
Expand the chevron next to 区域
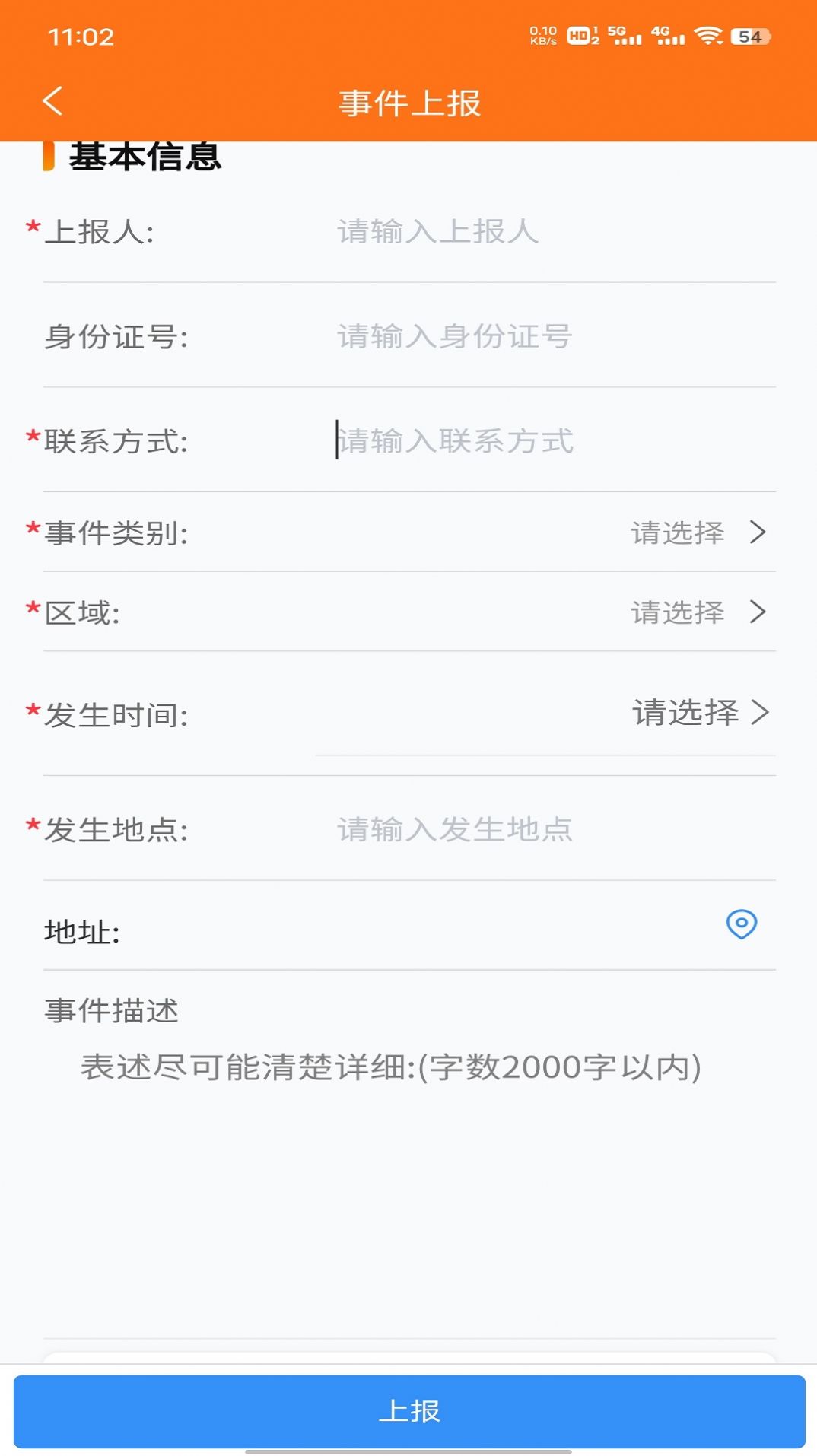click(758, 612)
